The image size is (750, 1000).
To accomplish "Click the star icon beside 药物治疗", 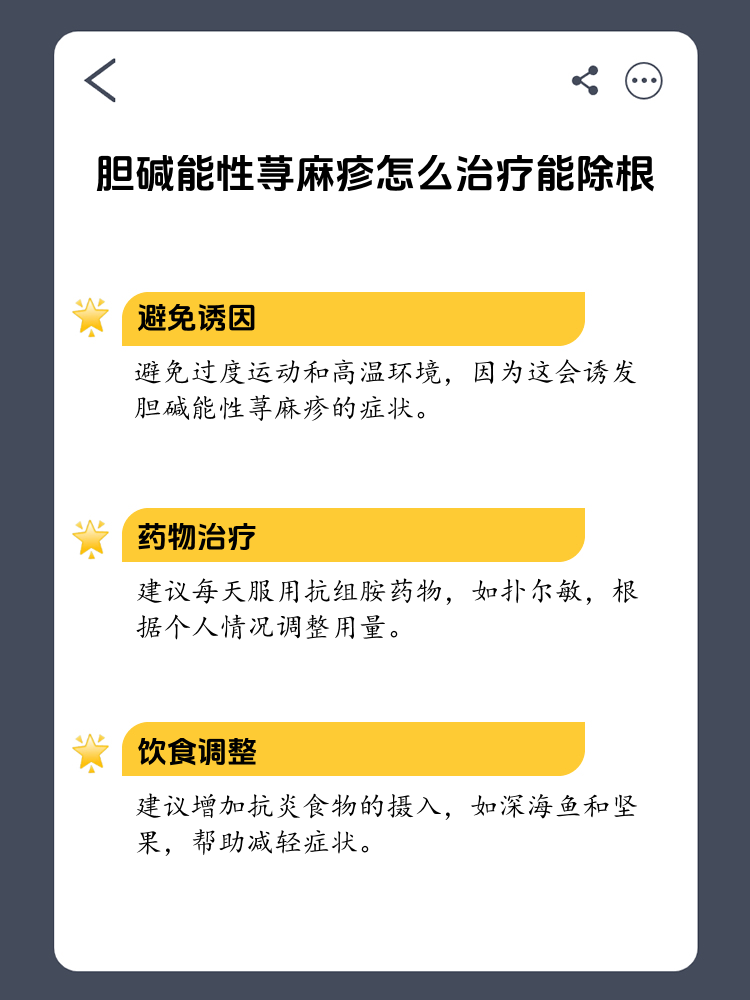I will tap(92, 537).
